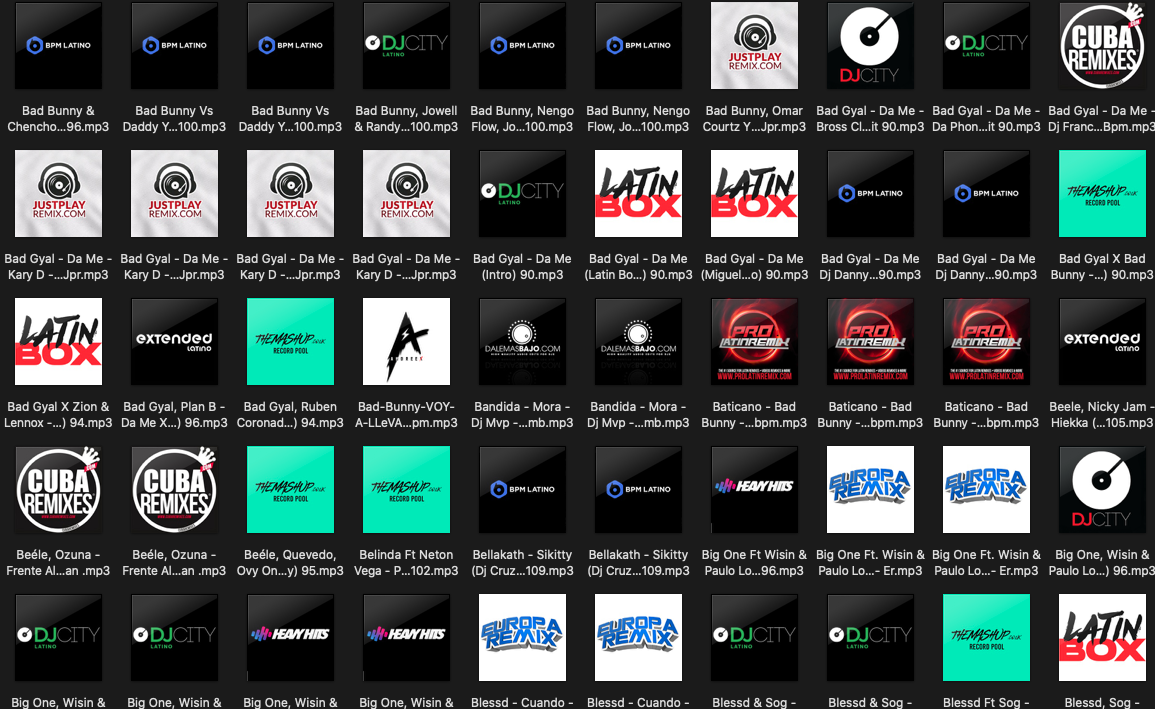Viewport: 1155px width, 709px height.
Task: Select Bad Gyal X Bad Bunny 90.mp3
Action: pos(1102,193)
